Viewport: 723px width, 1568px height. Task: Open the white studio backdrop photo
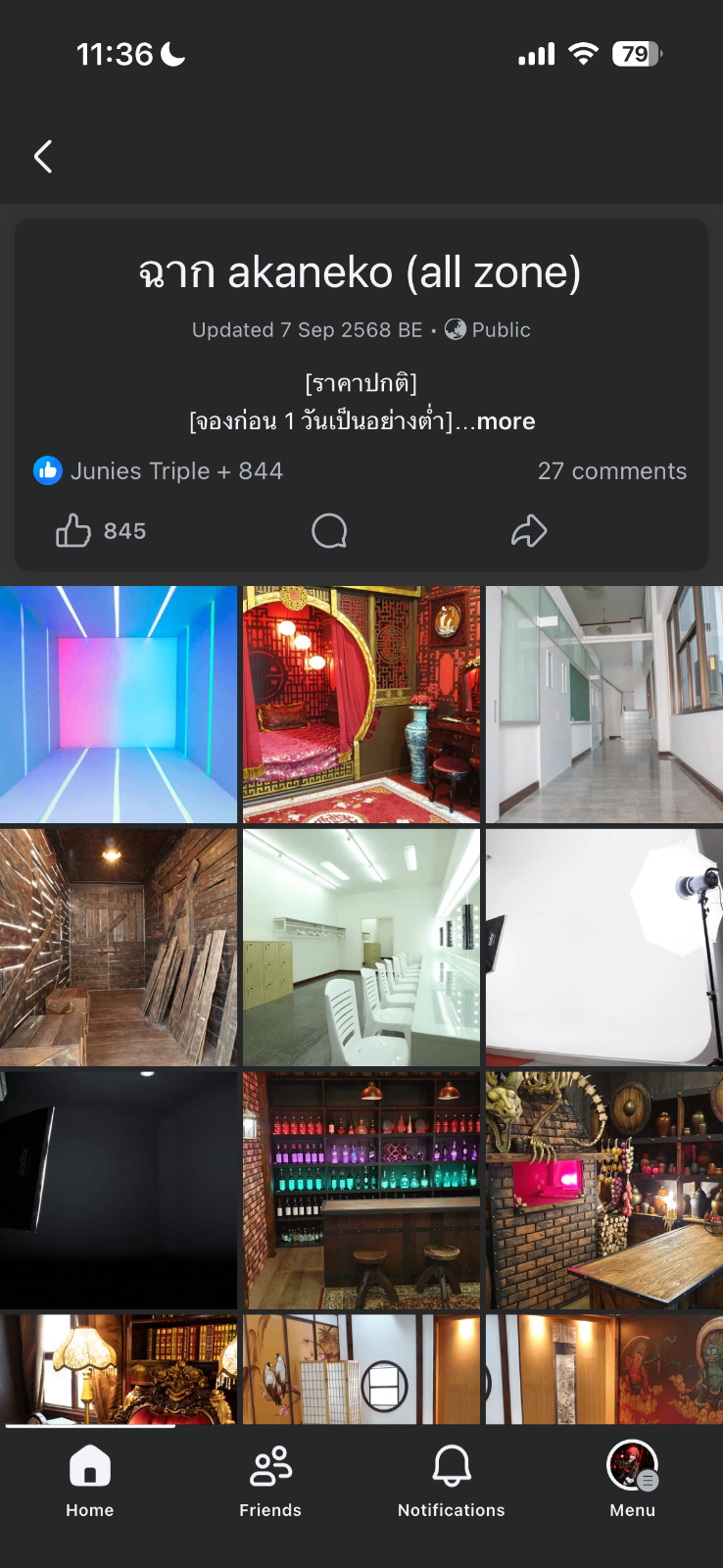click(x=603, y=947)
